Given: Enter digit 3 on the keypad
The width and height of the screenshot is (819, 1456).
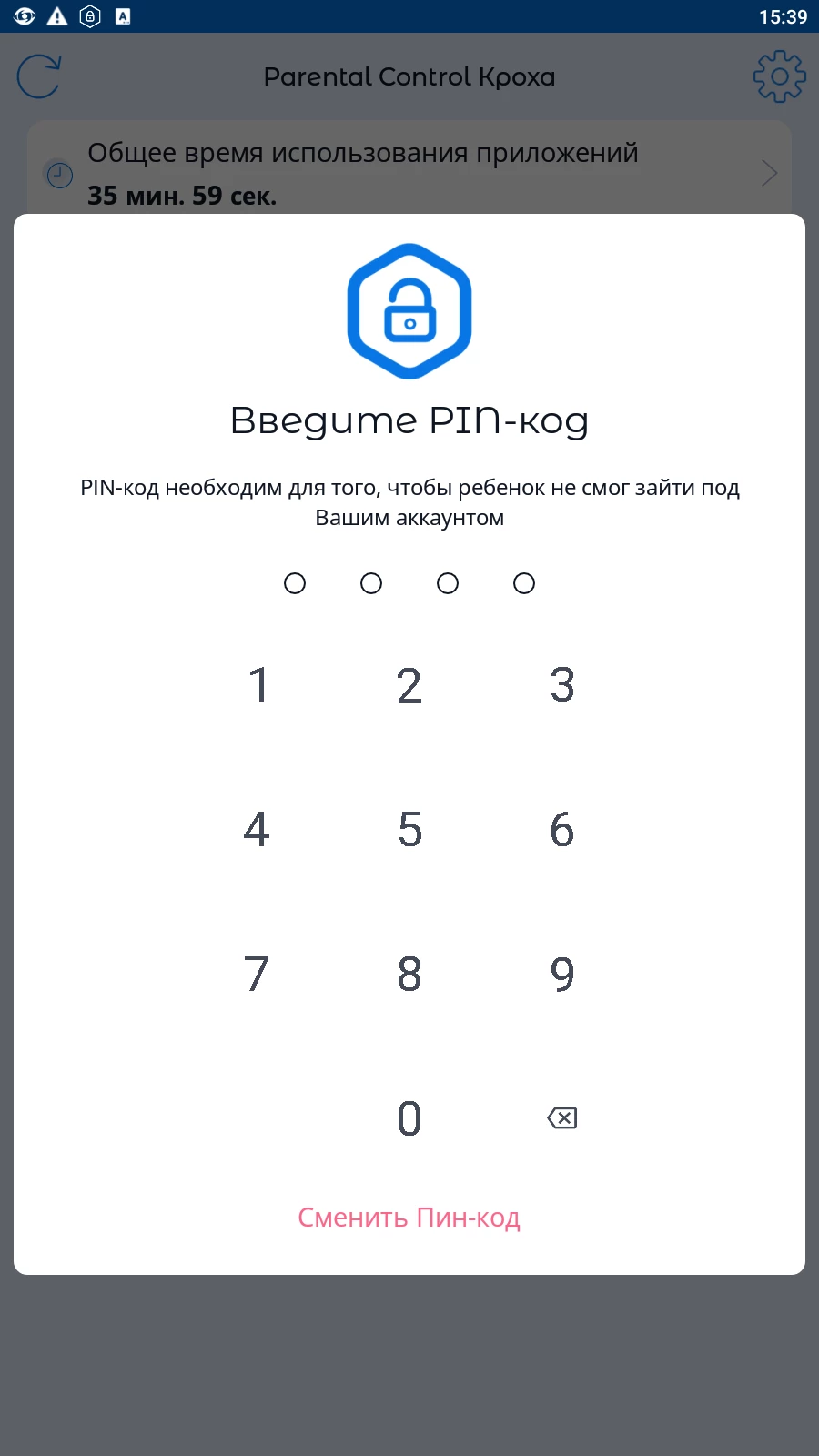Looking at the screenshot, I should click(x=561, y=685).
